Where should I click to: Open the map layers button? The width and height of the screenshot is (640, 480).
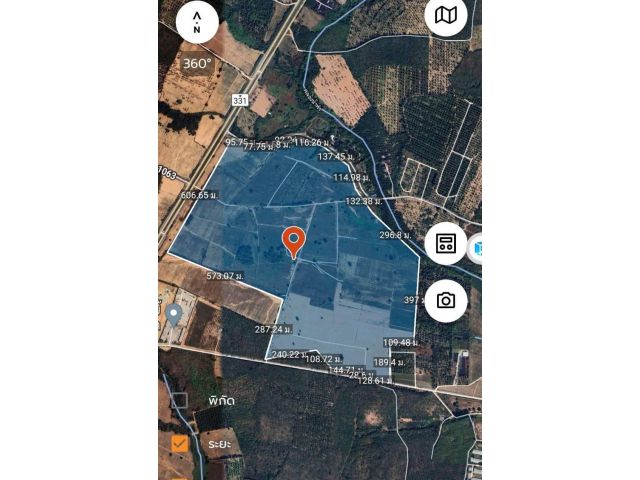[x=446, y=15]
